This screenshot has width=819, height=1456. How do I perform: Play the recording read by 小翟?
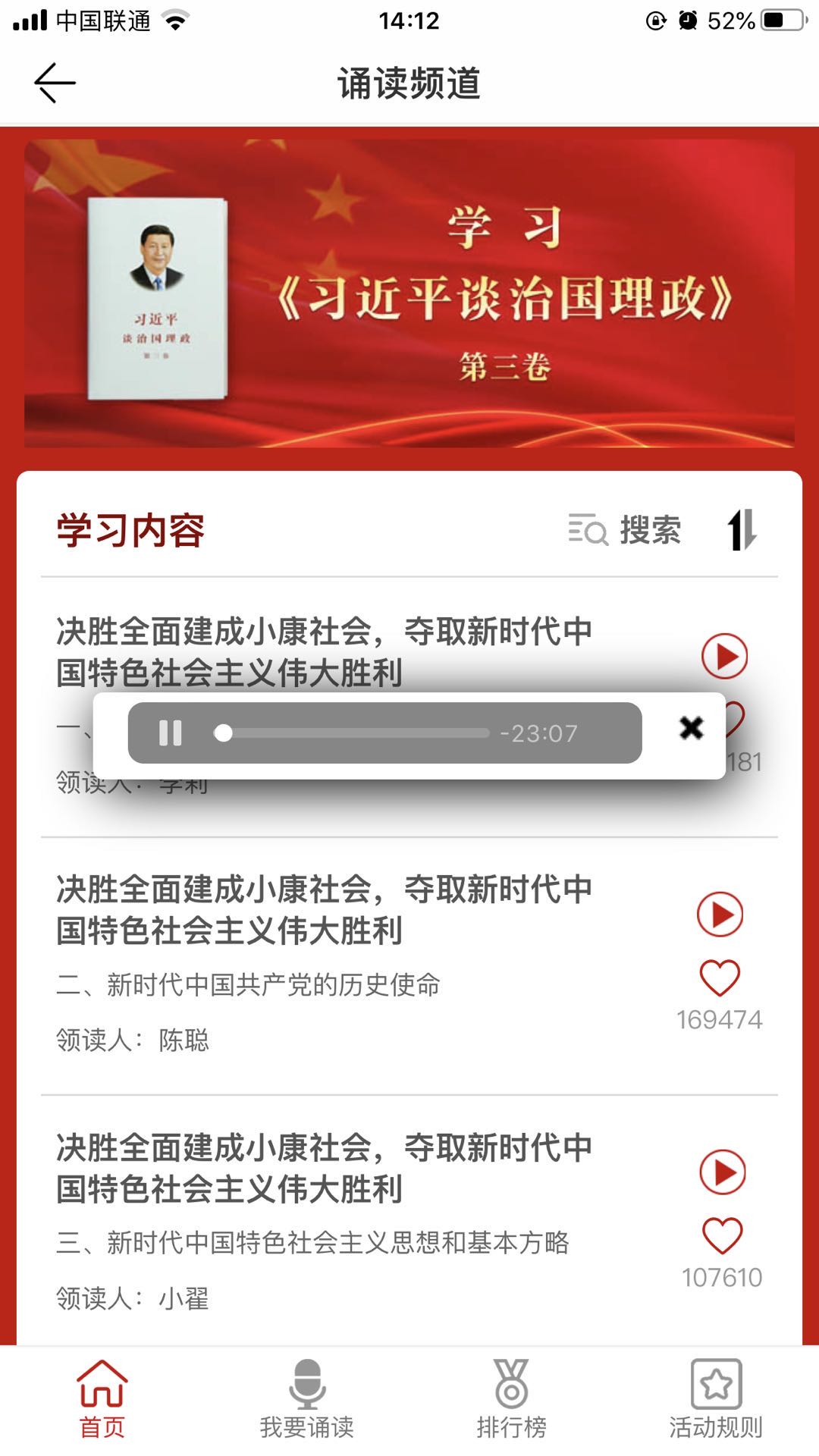(722, 1172)
